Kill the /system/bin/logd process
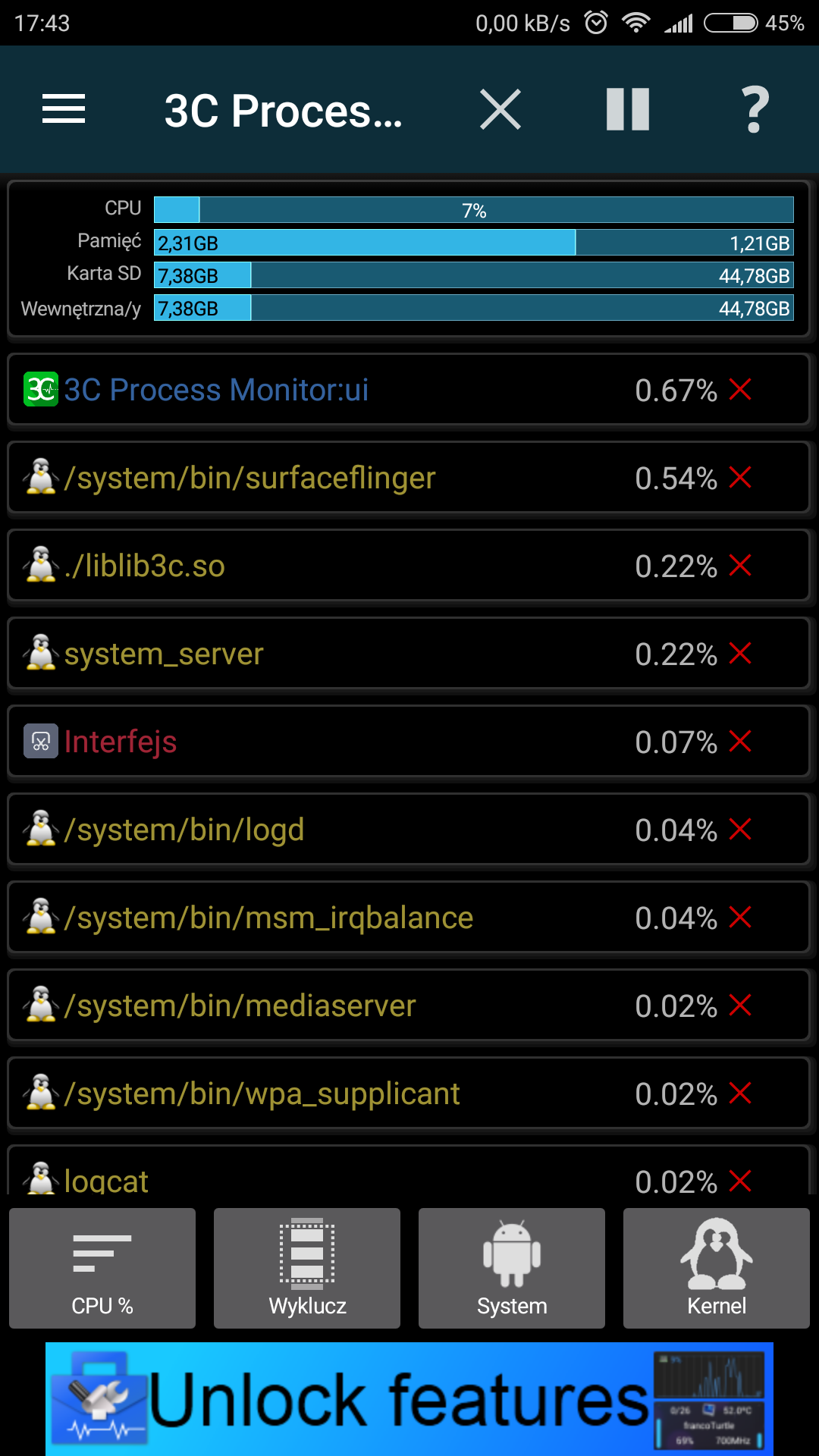Image resolution: width=819 pixels, height=1456 pixels. click(x=740, y=830)
